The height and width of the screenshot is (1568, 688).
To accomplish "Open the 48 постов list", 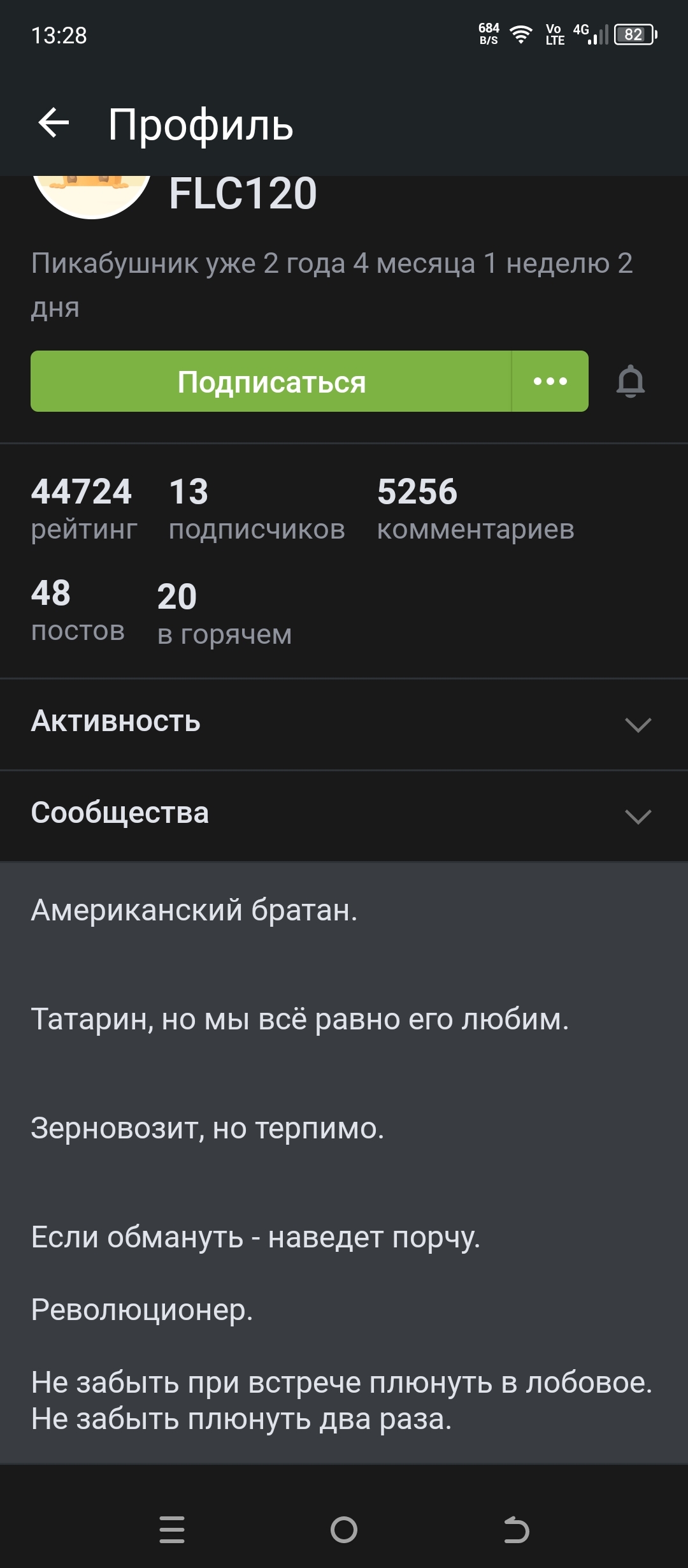I will coord(77,610).
